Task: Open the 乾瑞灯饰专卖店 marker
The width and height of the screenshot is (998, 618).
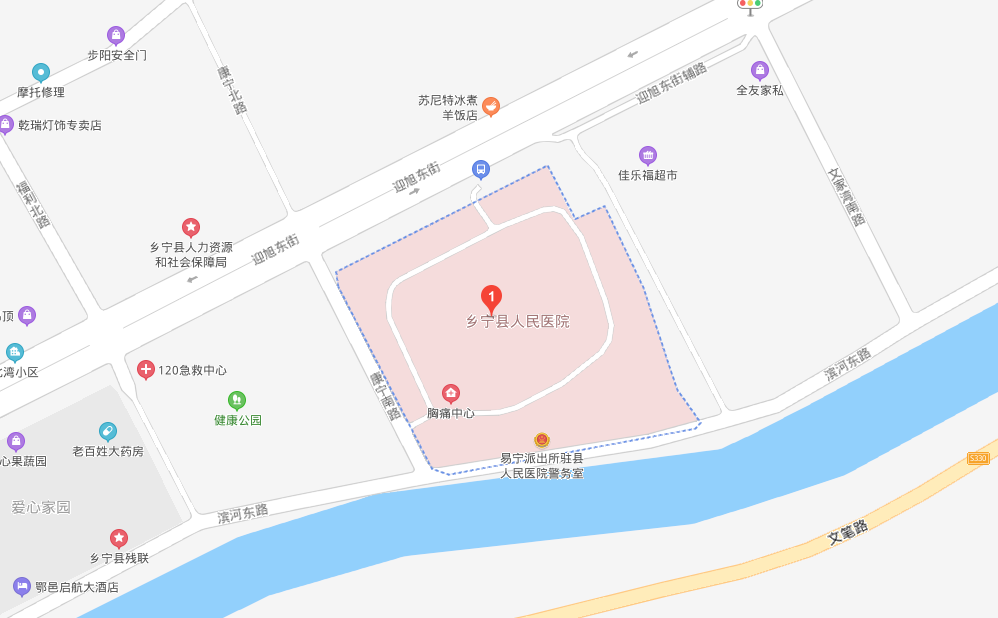Action: [x=6, y=125]
